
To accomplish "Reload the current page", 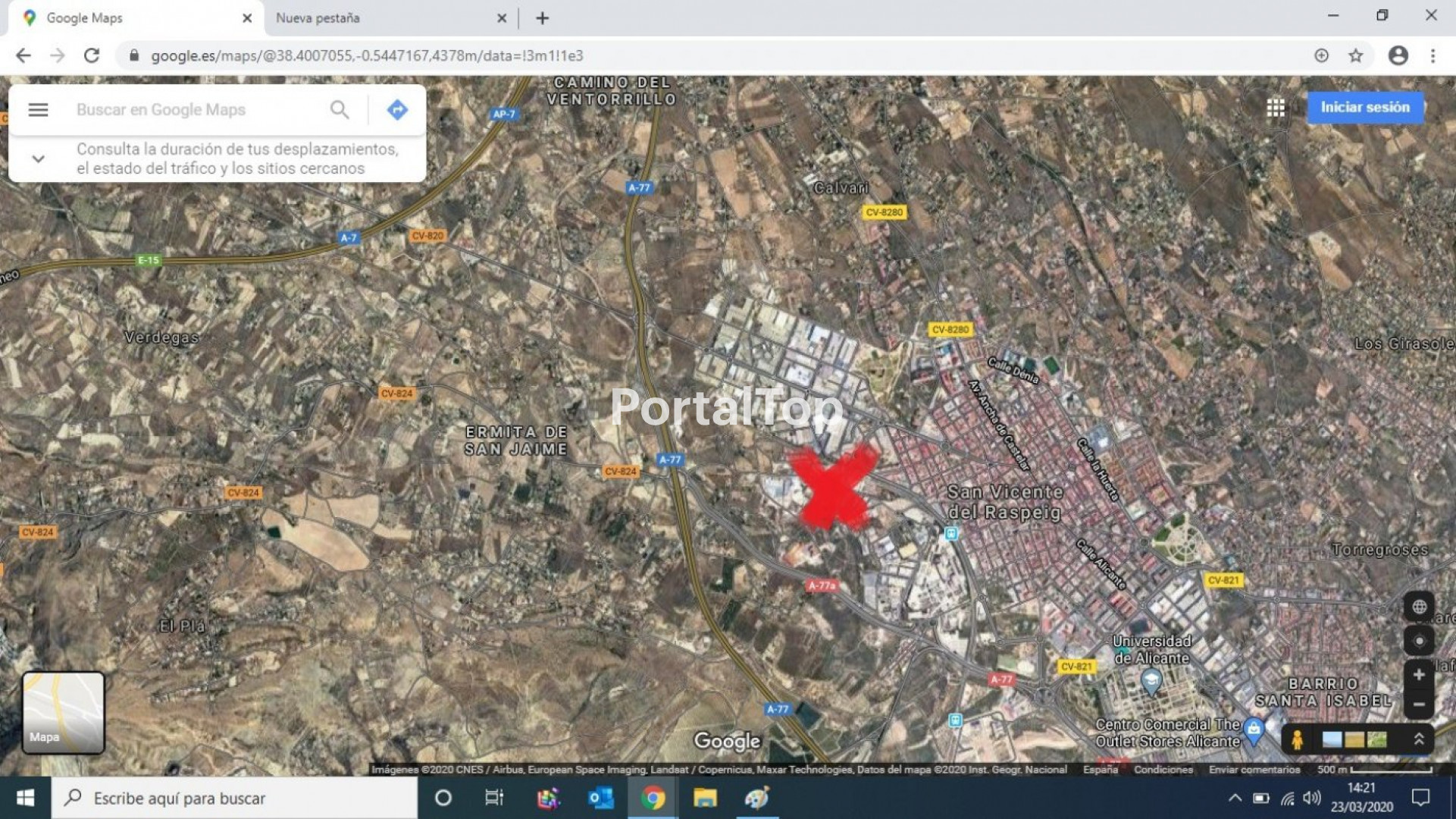I will click(92, 55).
